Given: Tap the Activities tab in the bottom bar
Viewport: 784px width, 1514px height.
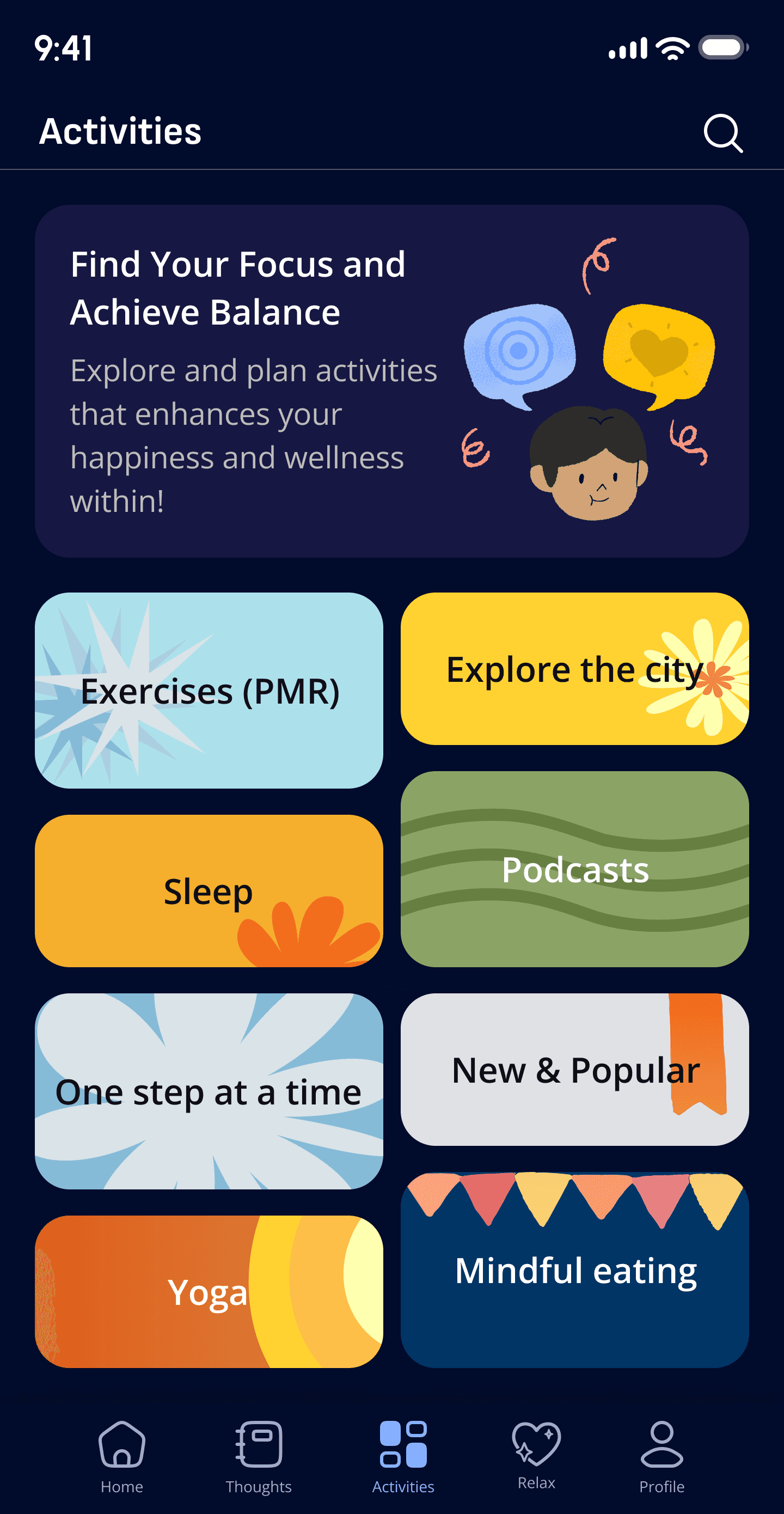Looking at the screenshot, I should tap(403, 1457).
